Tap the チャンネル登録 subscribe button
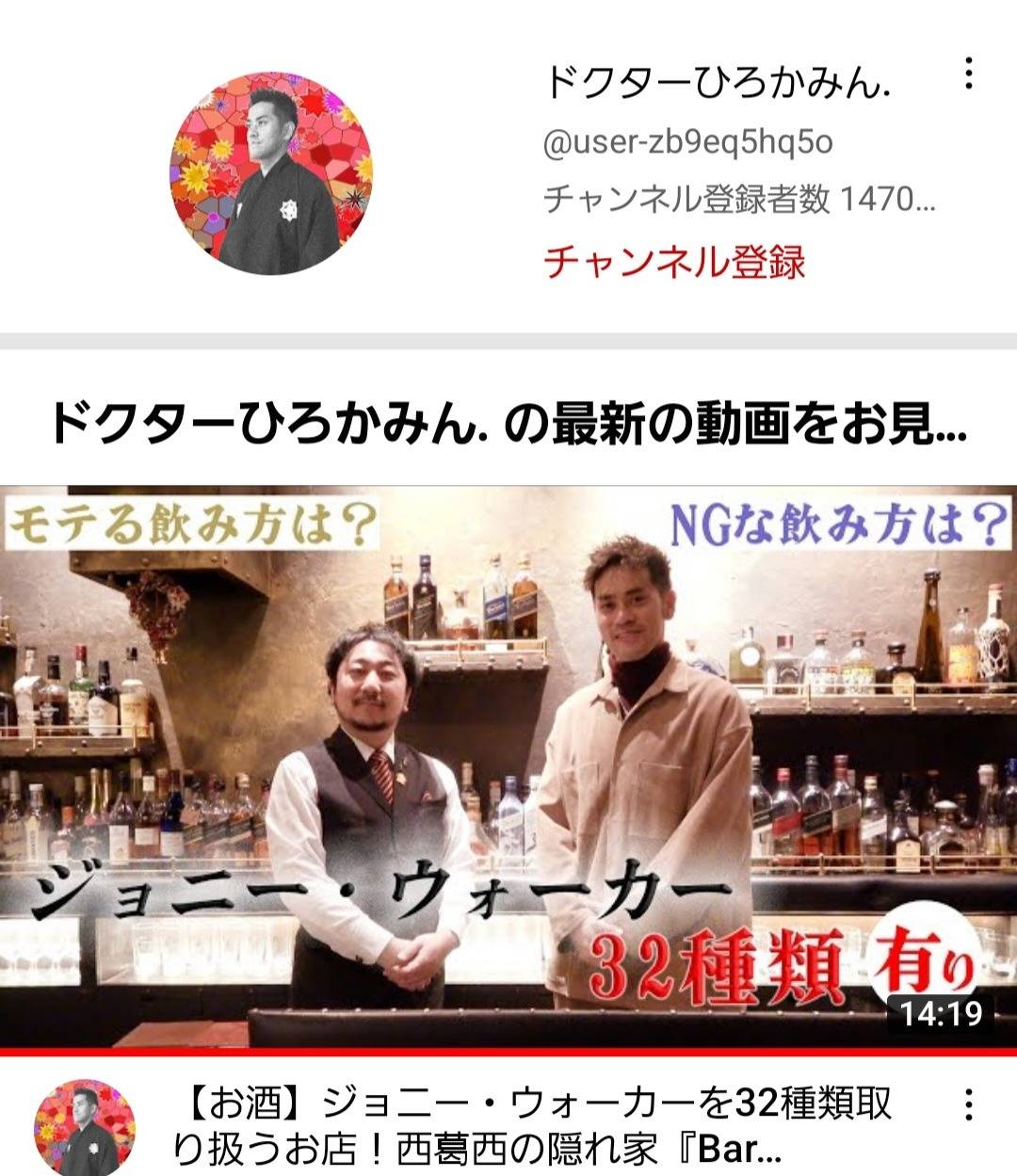The image size is (1017, 1176). [x=674, y=261]
